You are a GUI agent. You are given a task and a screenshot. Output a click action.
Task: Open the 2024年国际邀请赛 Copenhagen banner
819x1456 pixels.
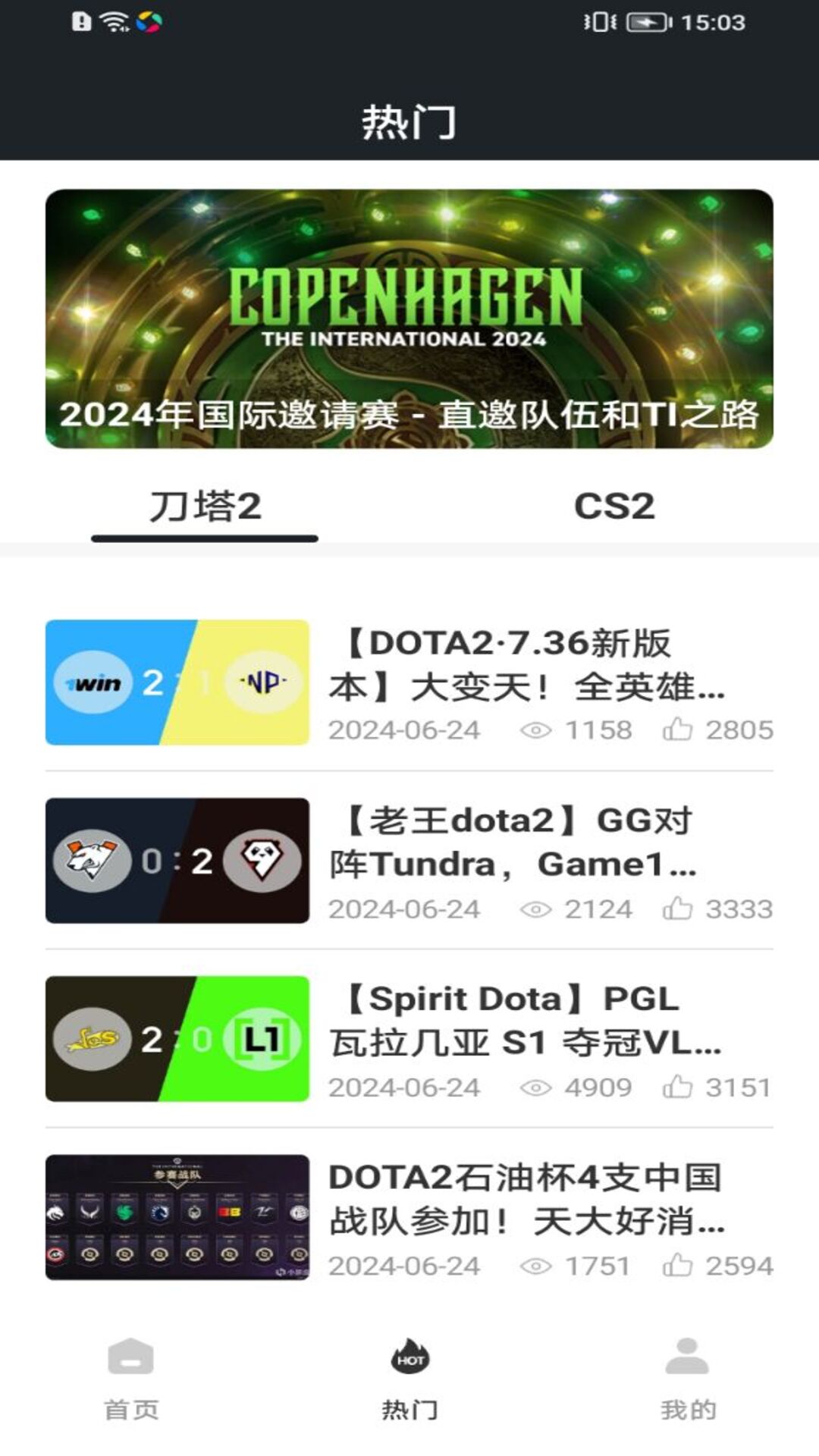click(x=409, y=318)
